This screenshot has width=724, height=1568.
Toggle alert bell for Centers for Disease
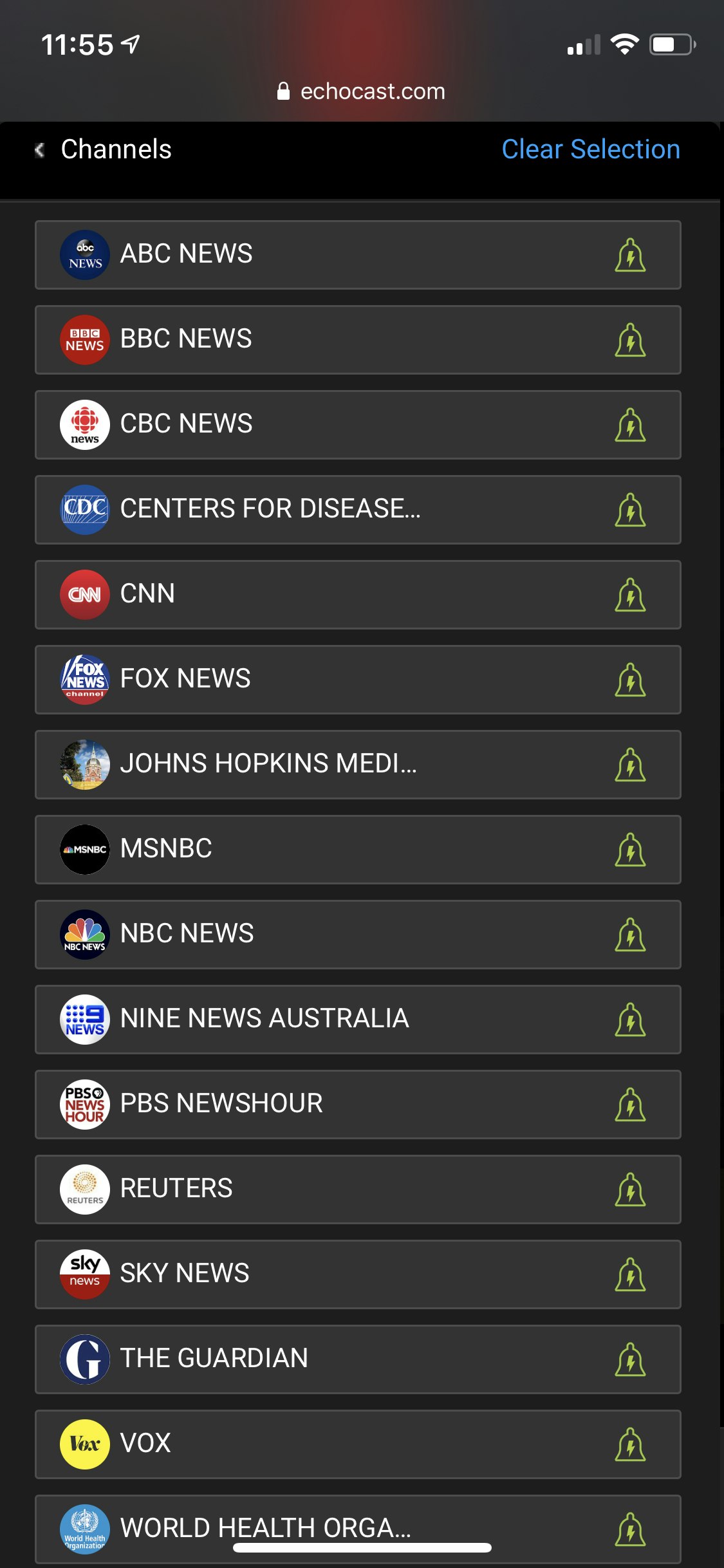pyautogui.click(x=630, y=510)
